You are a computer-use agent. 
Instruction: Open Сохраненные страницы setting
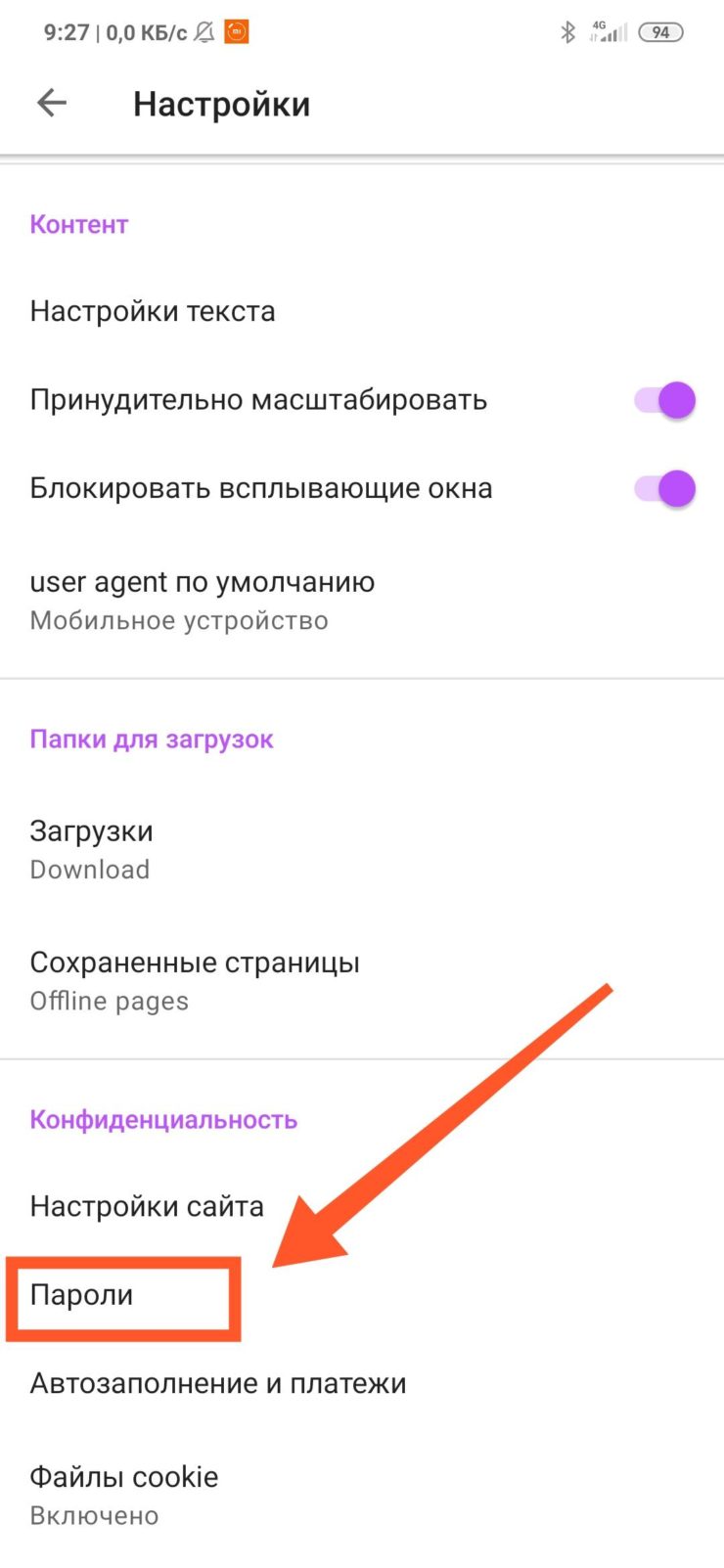pos(194,979)
